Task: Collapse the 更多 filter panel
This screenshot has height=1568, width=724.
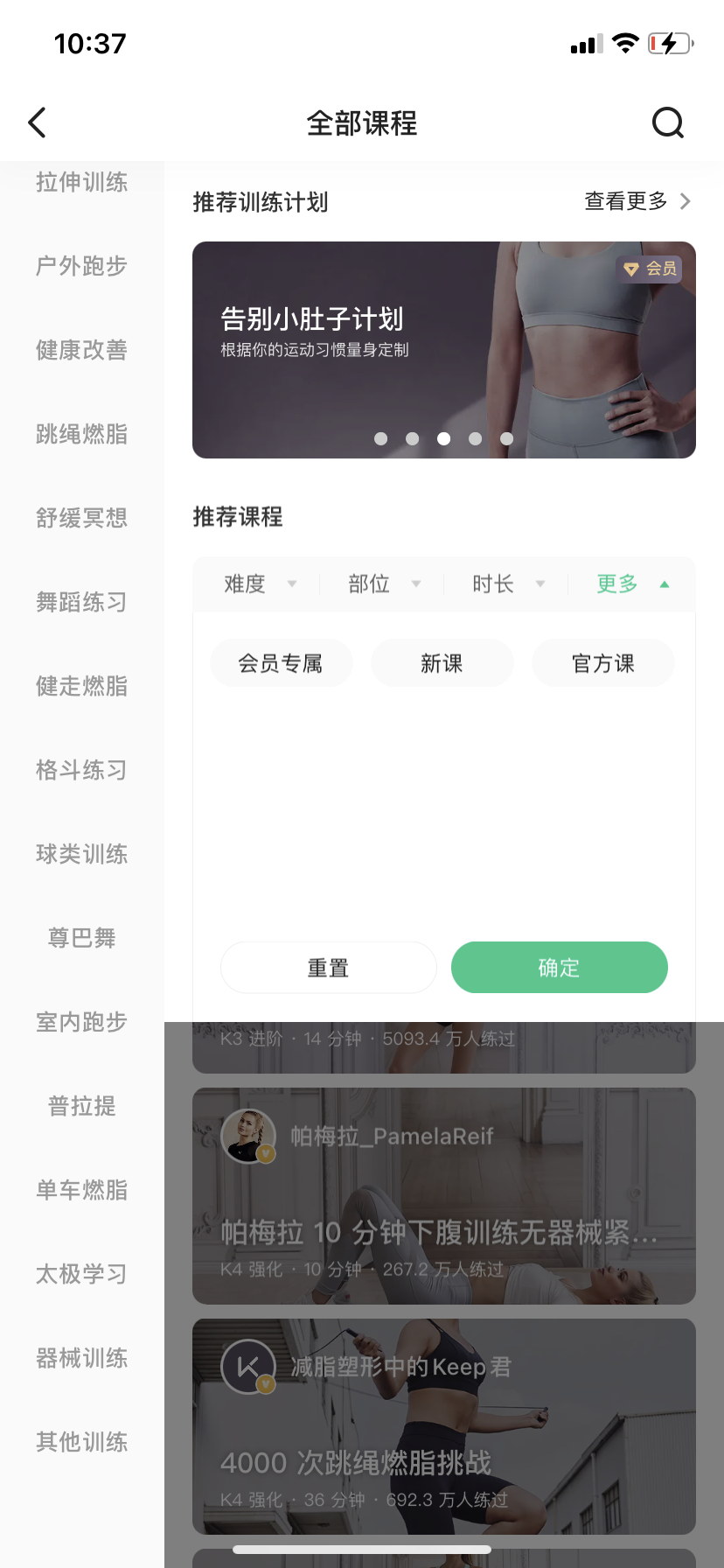Action: point(631,584)
